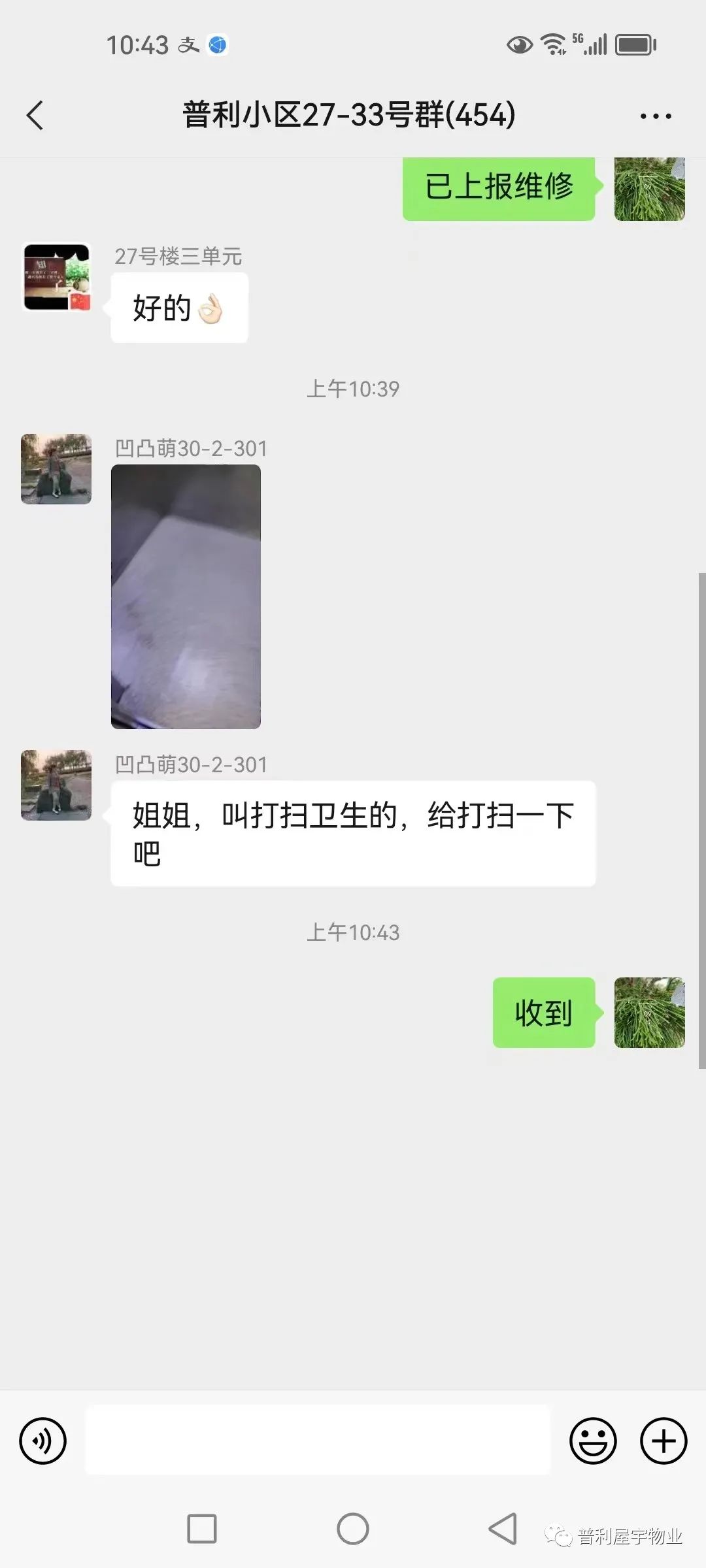Tap the 27号楼三单元 member avatar

[56, 277]
